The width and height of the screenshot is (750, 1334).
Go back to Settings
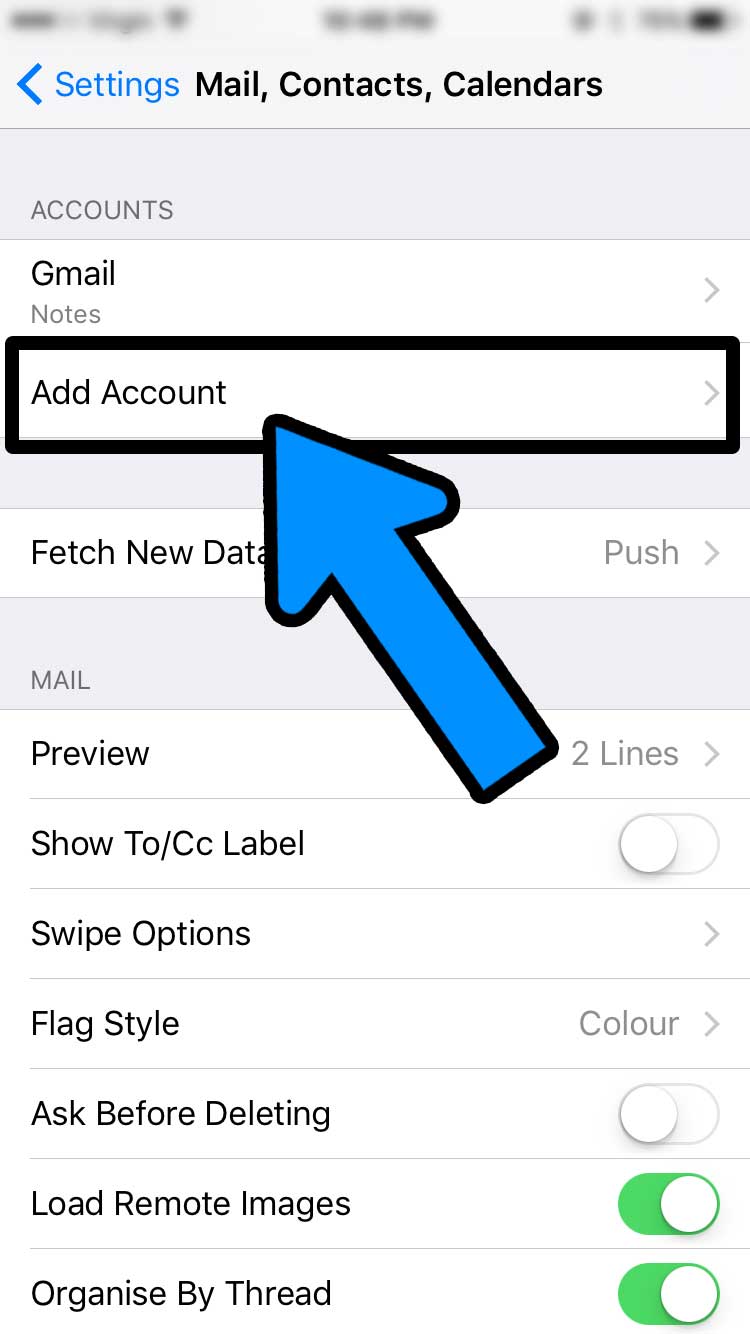[x=98, y=85]
